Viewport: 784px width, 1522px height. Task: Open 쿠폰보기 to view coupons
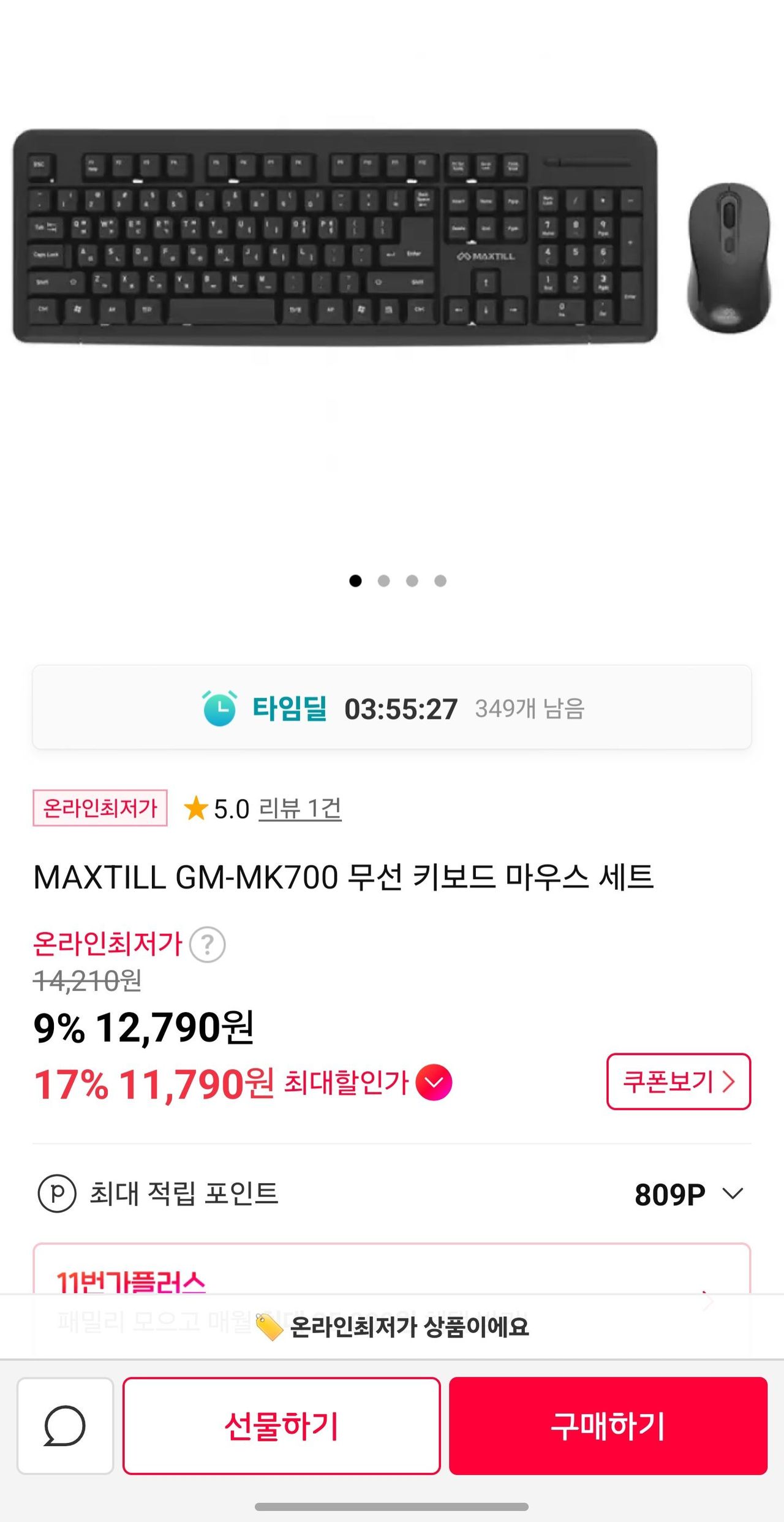(678, 1081)
